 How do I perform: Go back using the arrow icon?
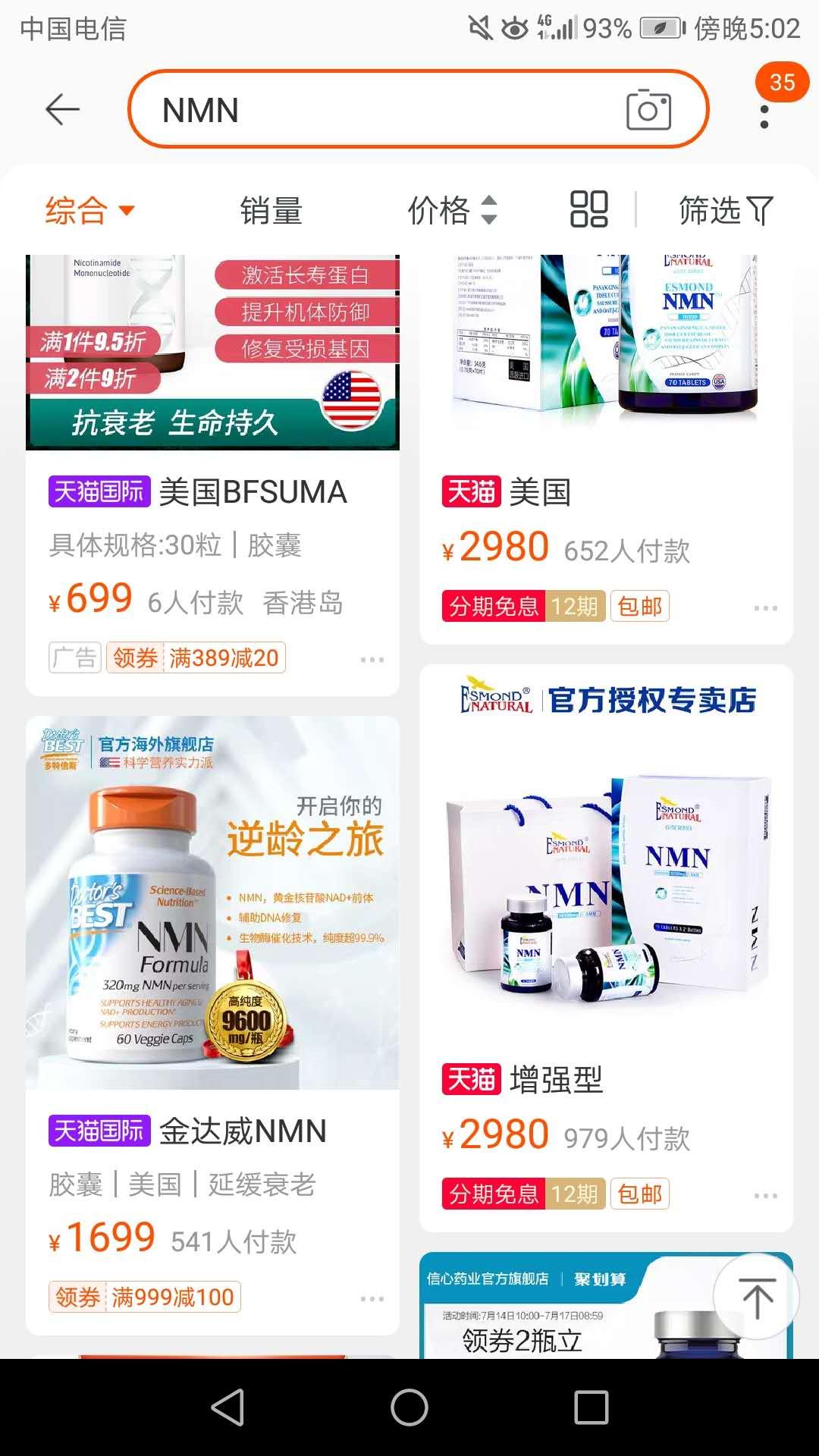(62, 110)
